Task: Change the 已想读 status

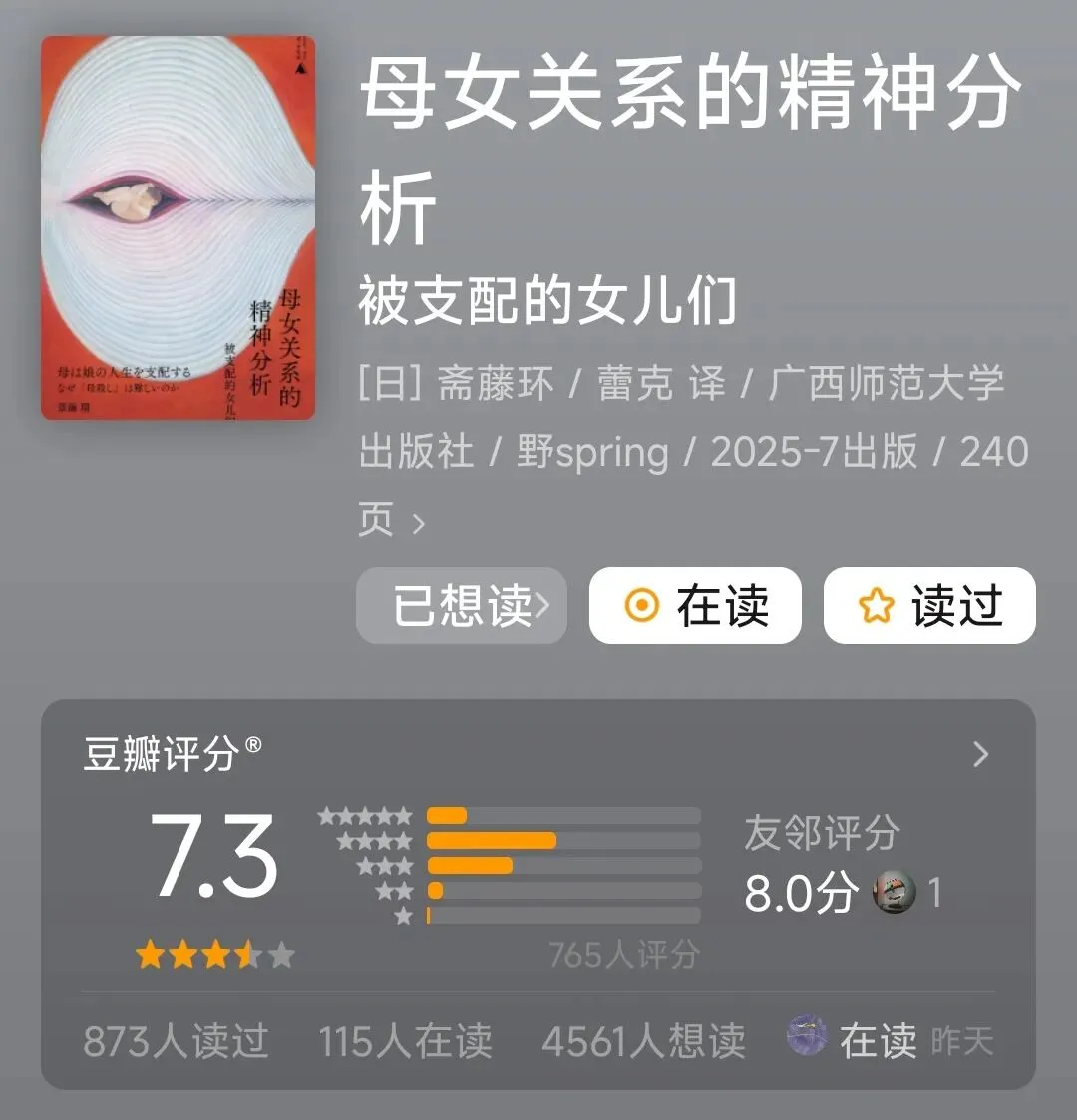Action: point(462,606)
